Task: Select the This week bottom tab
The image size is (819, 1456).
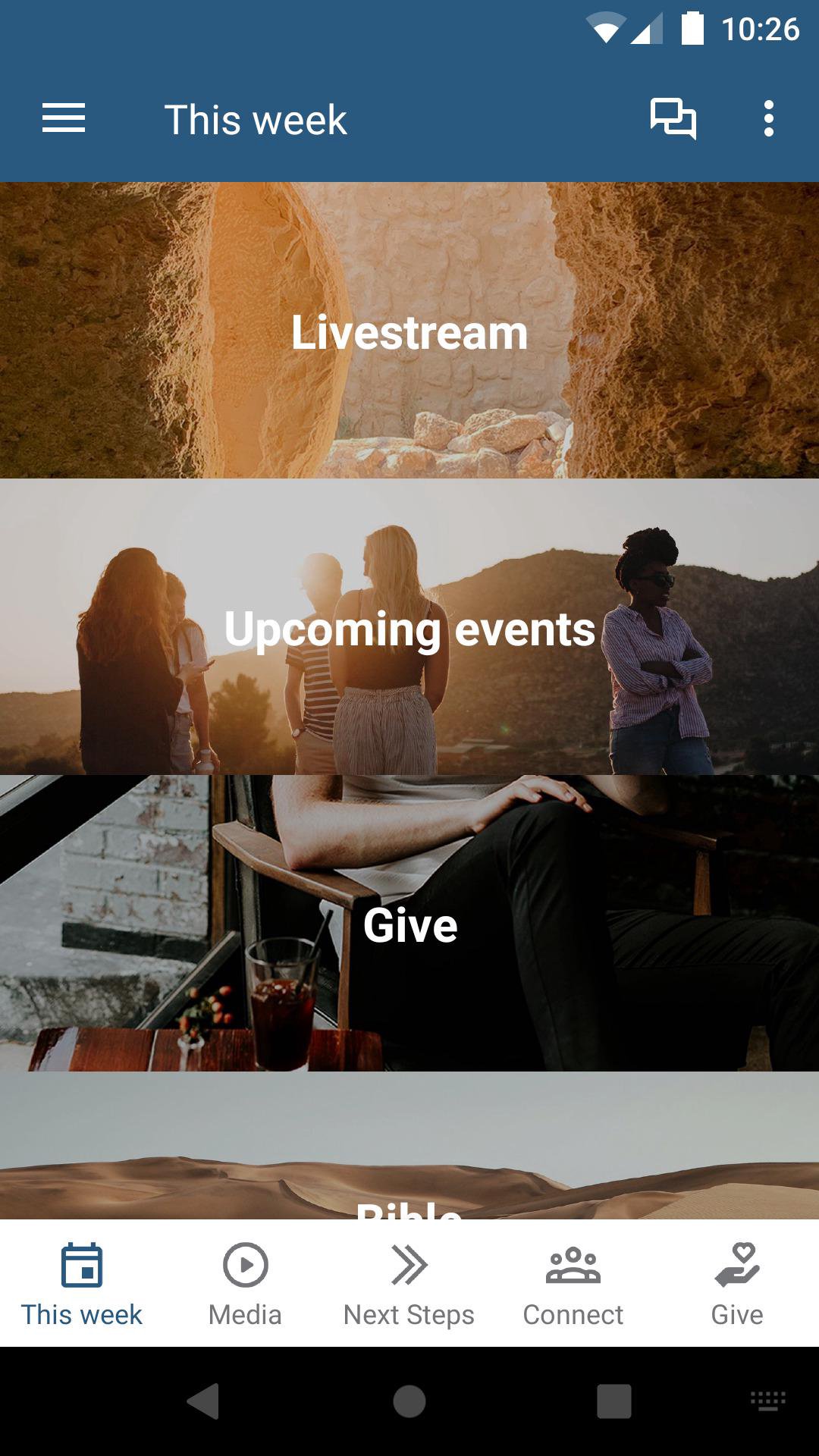Action: tap(82, 1283)
